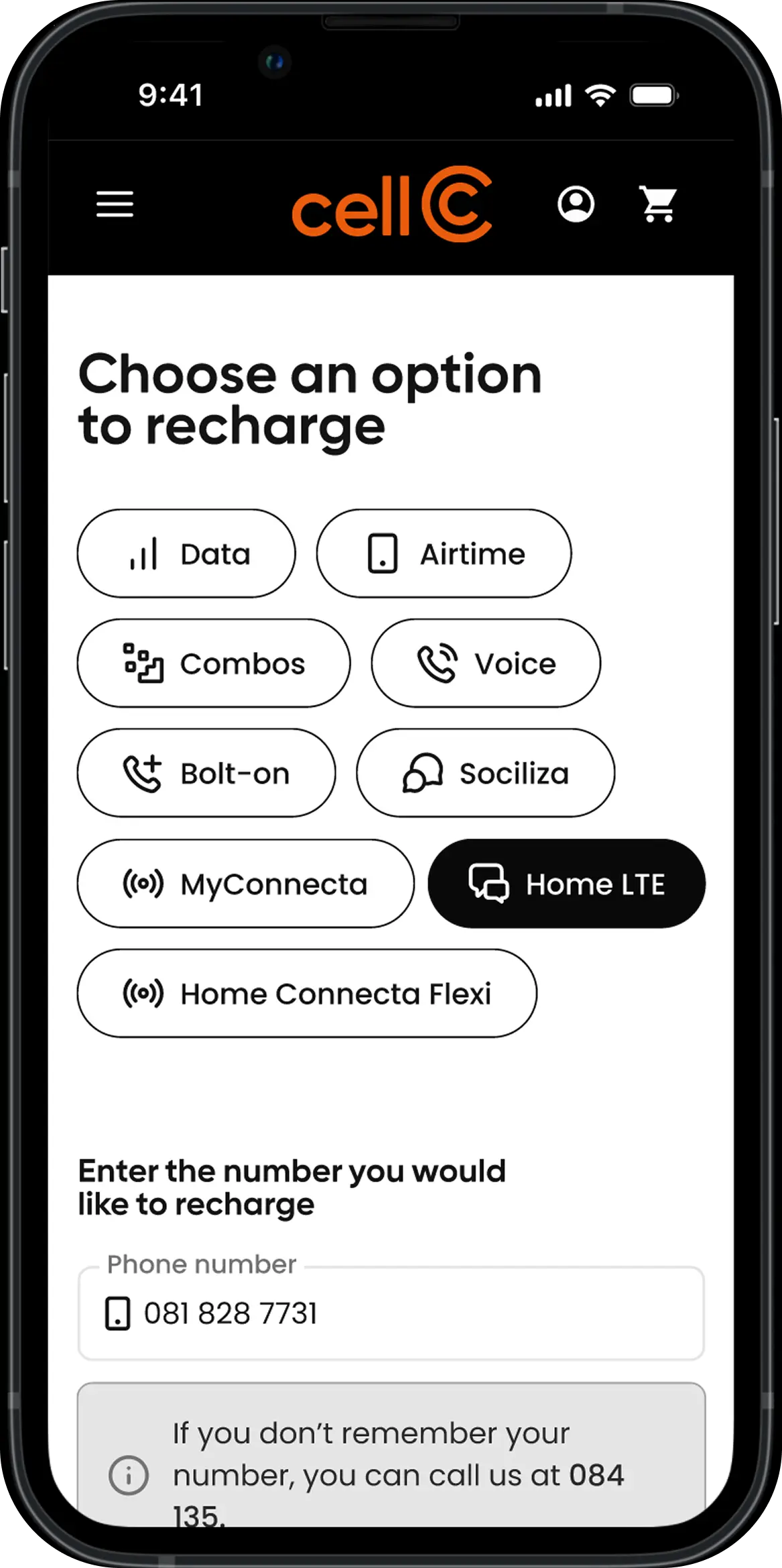The image size is (782, 1568).
Task: Choose the Airtime recharge option
Action: coord(444,553)
